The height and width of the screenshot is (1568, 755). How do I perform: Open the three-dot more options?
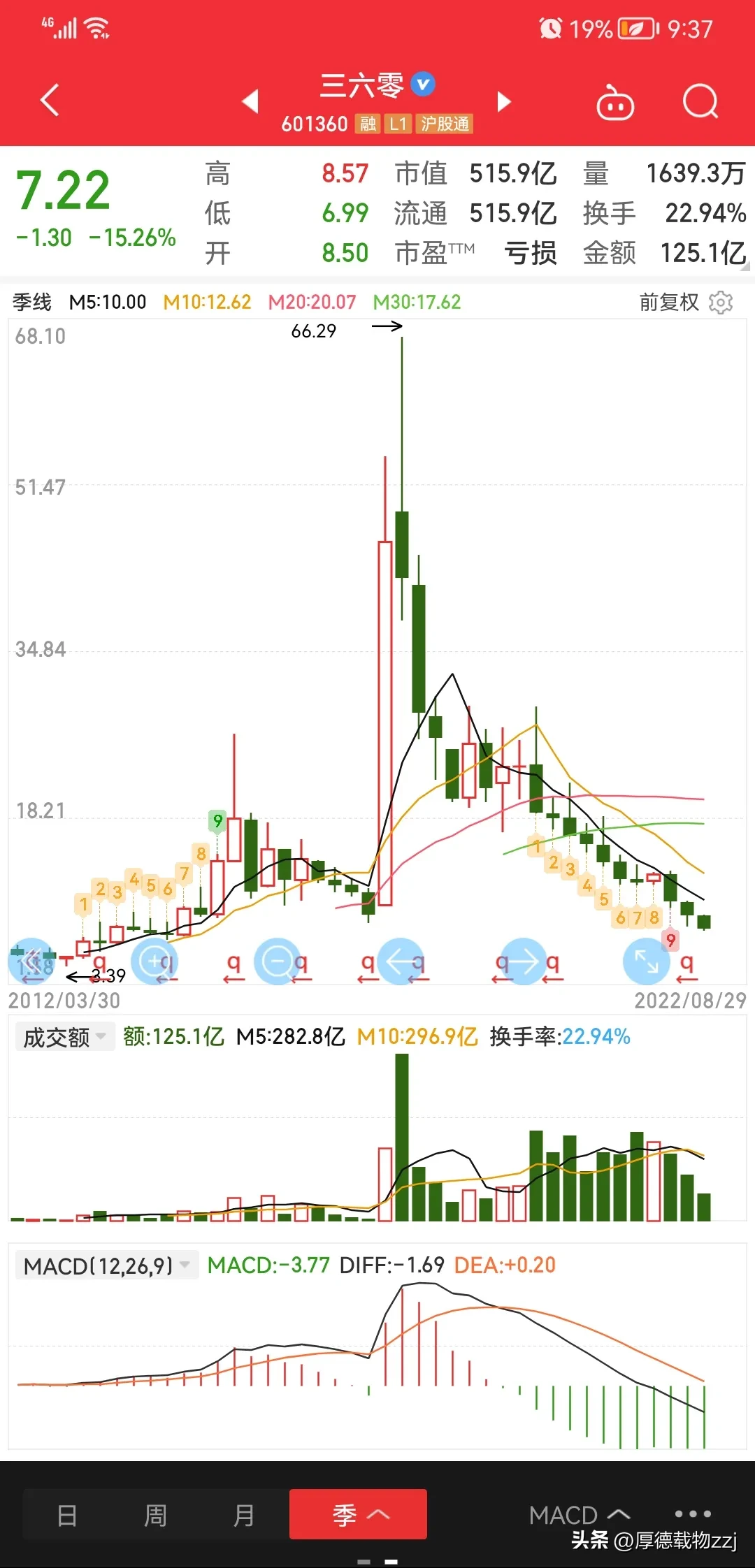click(693, 1513)
